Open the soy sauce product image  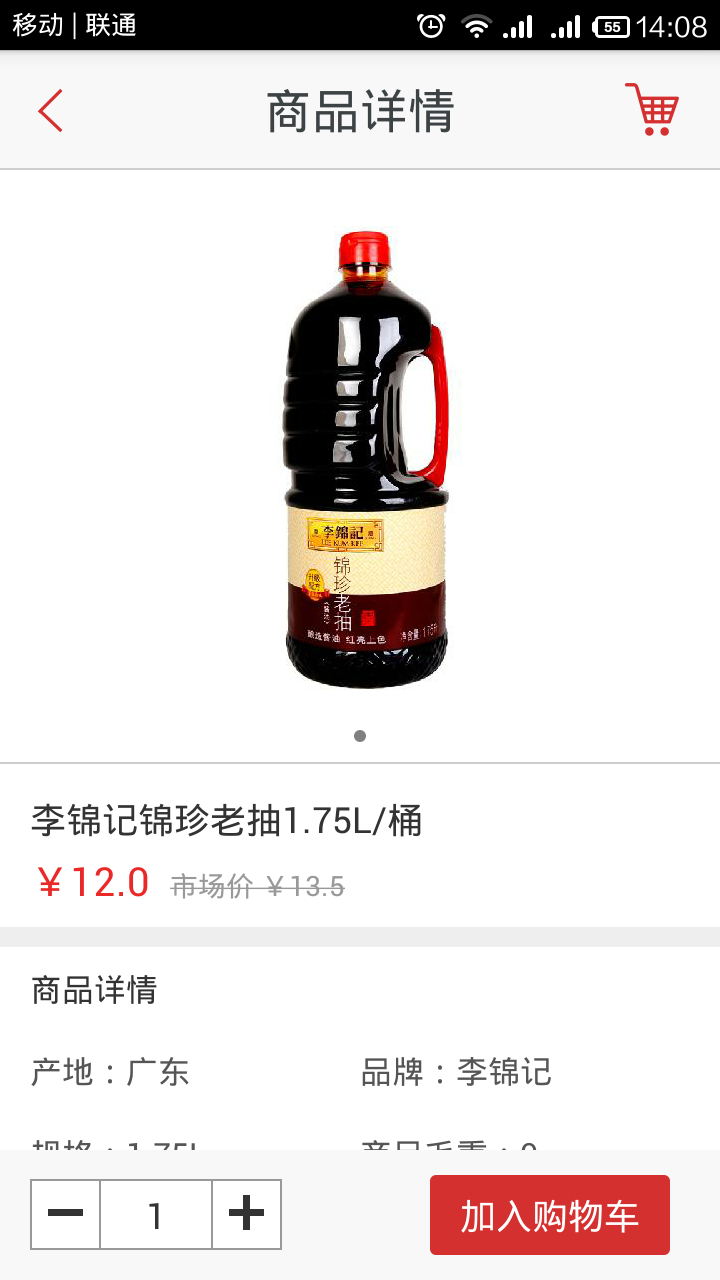(366, 460)
